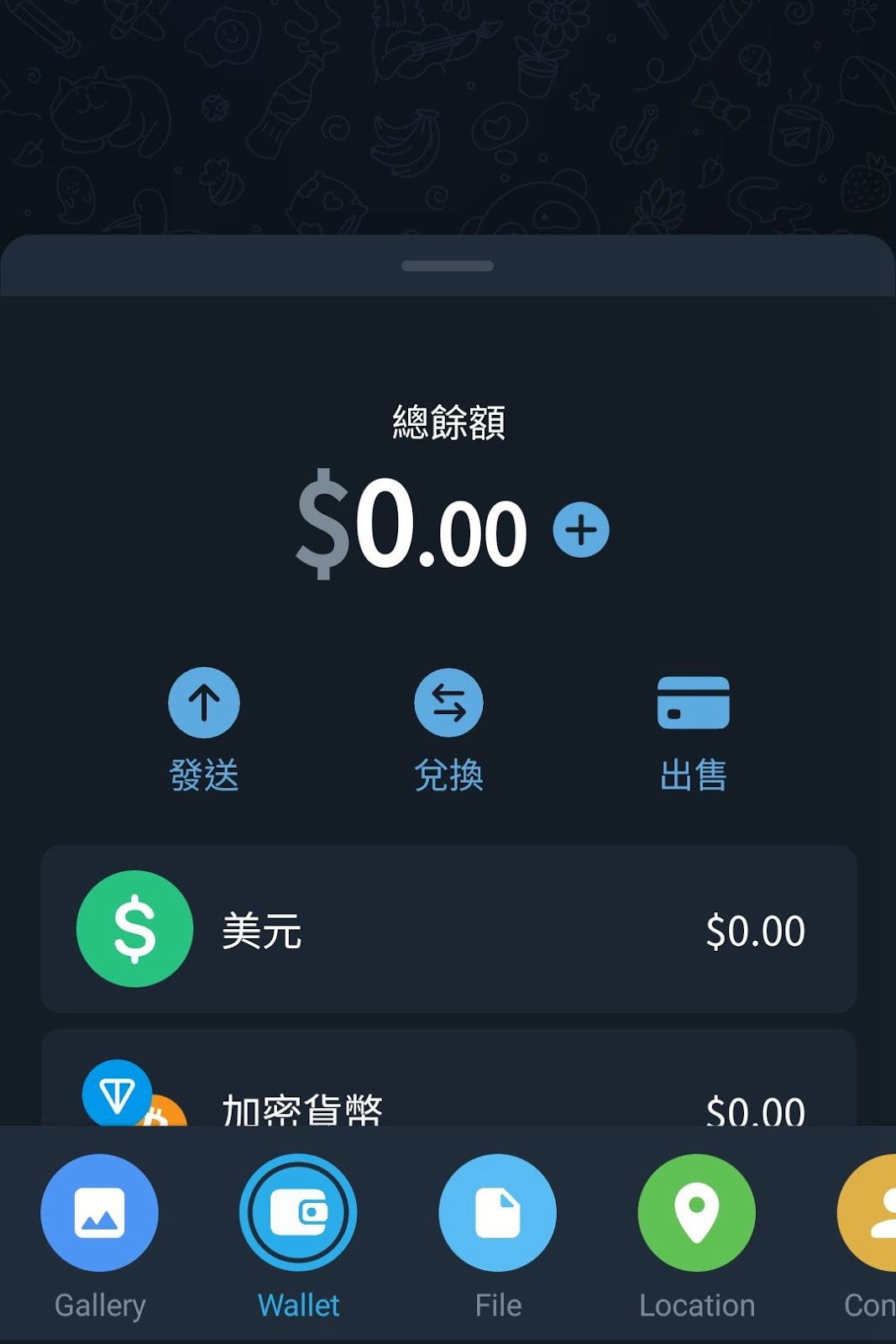Open the 美元 balance row

point(448,929)
